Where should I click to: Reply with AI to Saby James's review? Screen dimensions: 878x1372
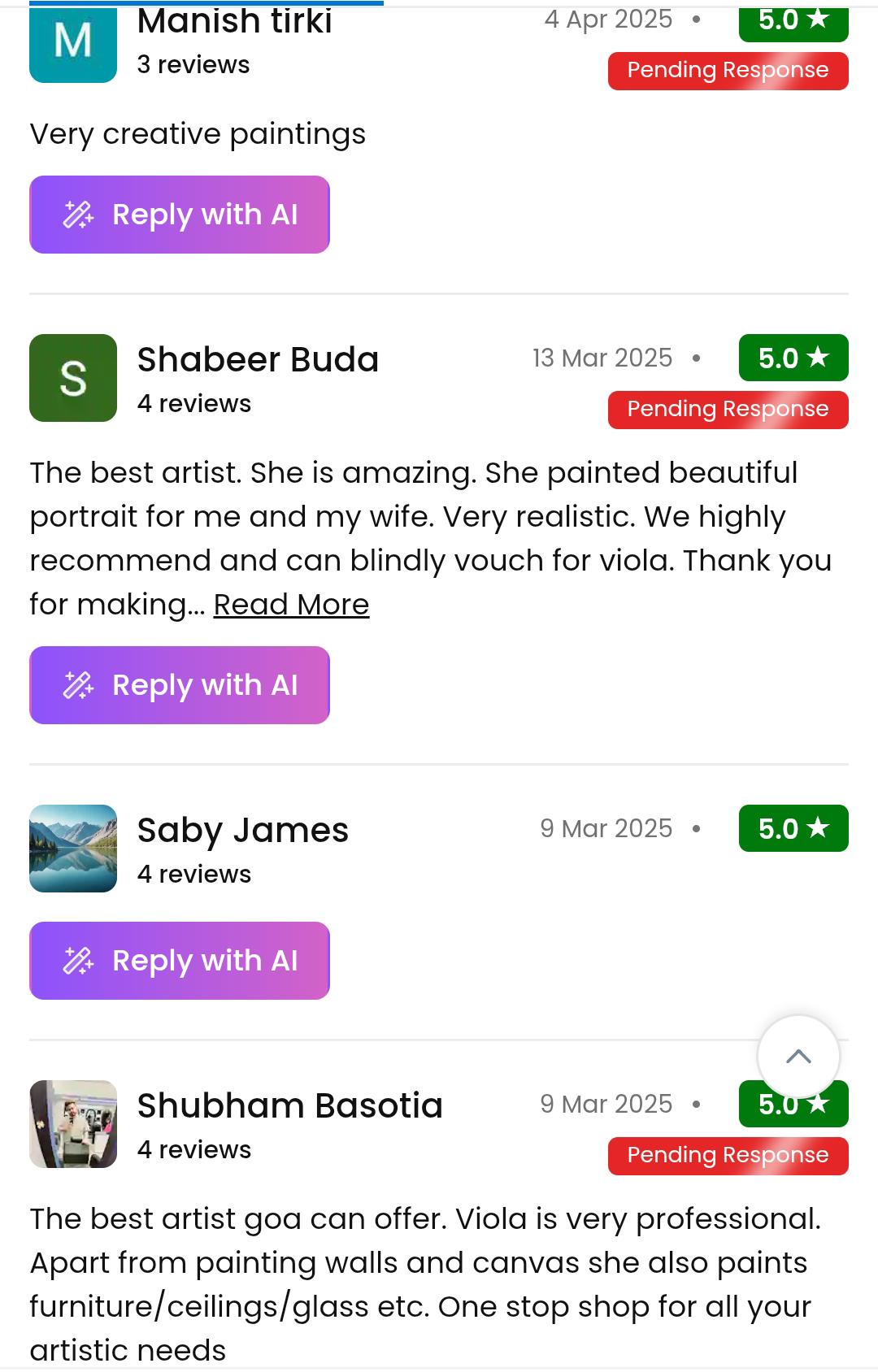[180, 961]
